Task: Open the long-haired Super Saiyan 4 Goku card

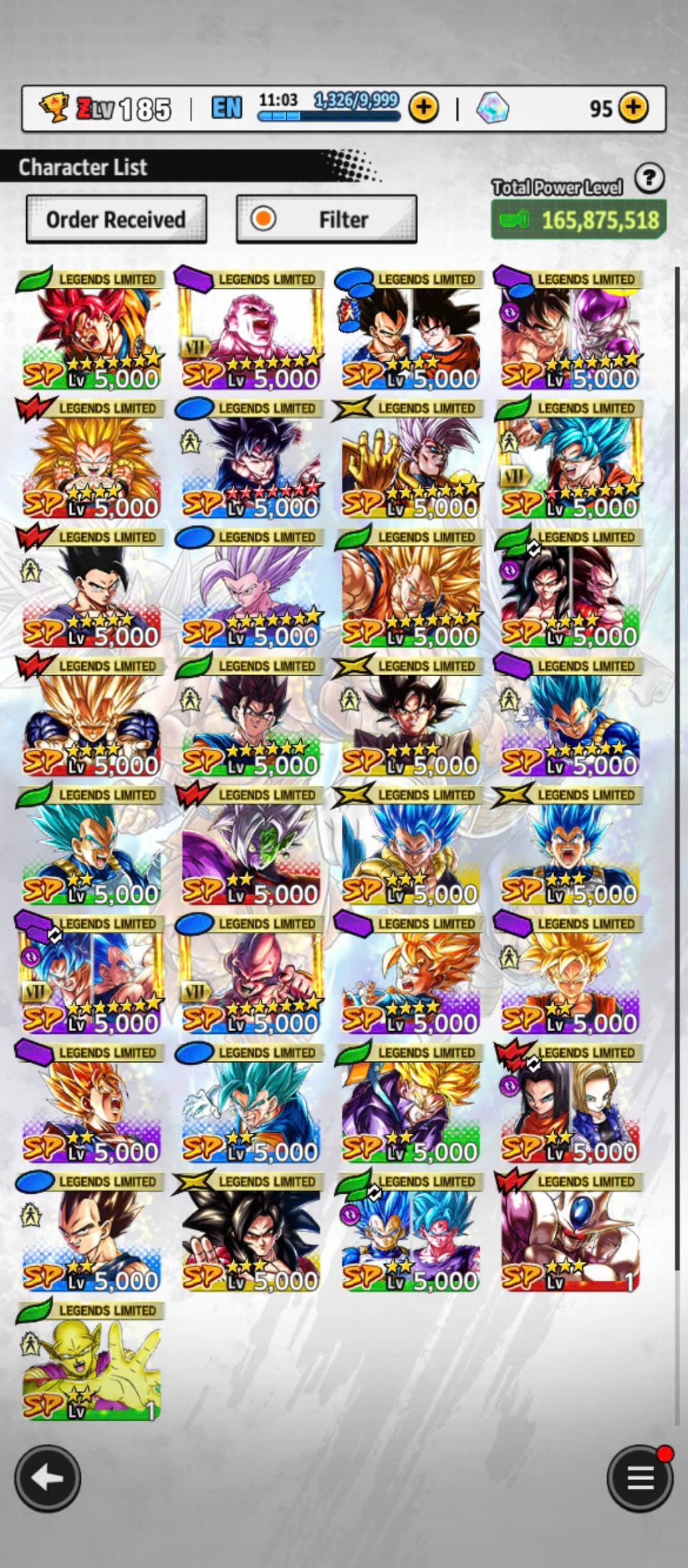Action: point(250,1234)
